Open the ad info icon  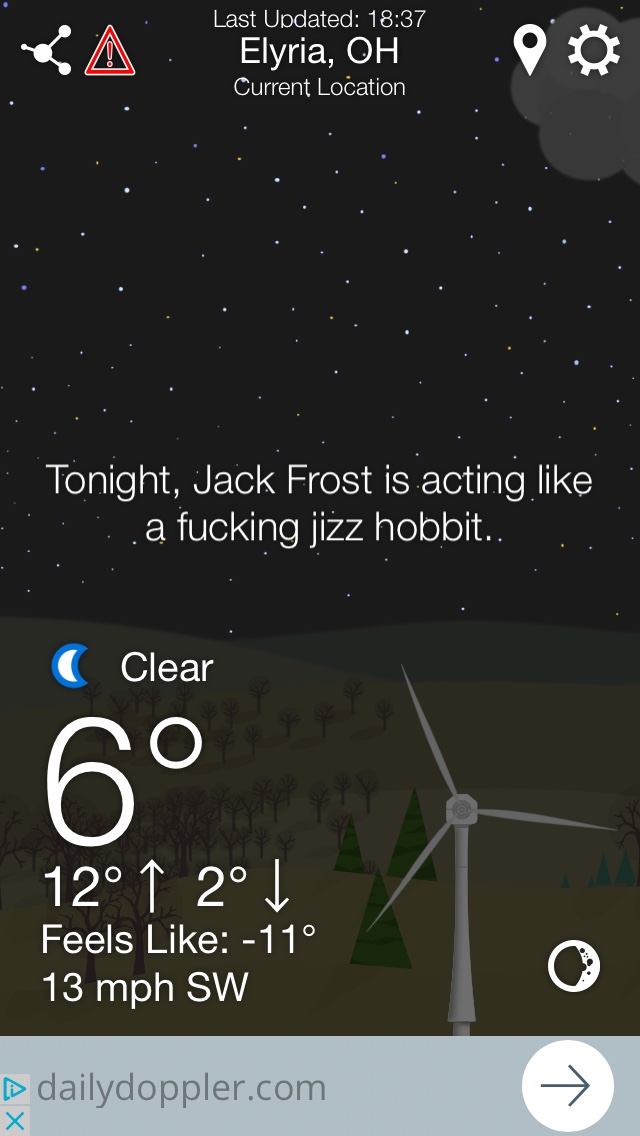pos(14,1089)
